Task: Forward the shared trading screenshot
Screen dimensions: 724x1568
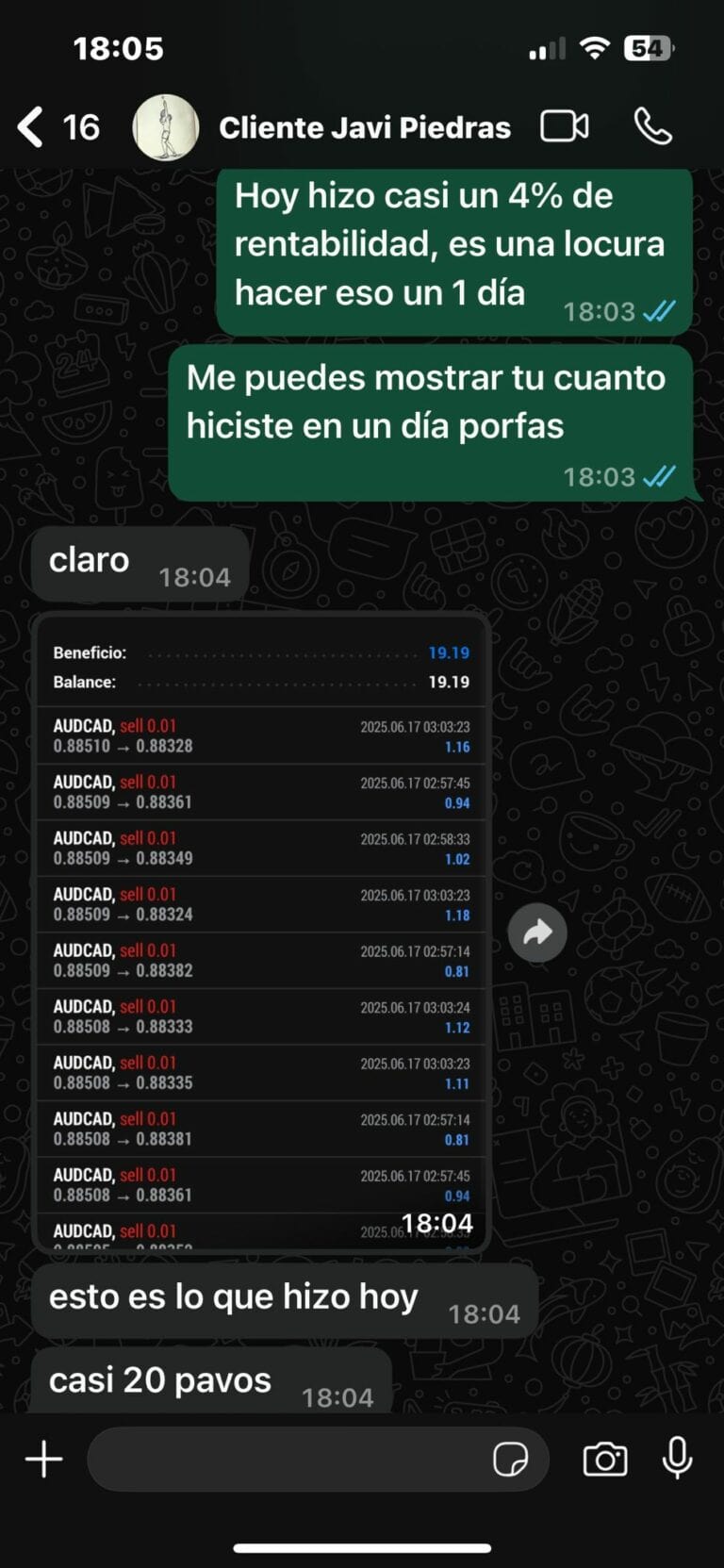Action: (x=537, y=932)
